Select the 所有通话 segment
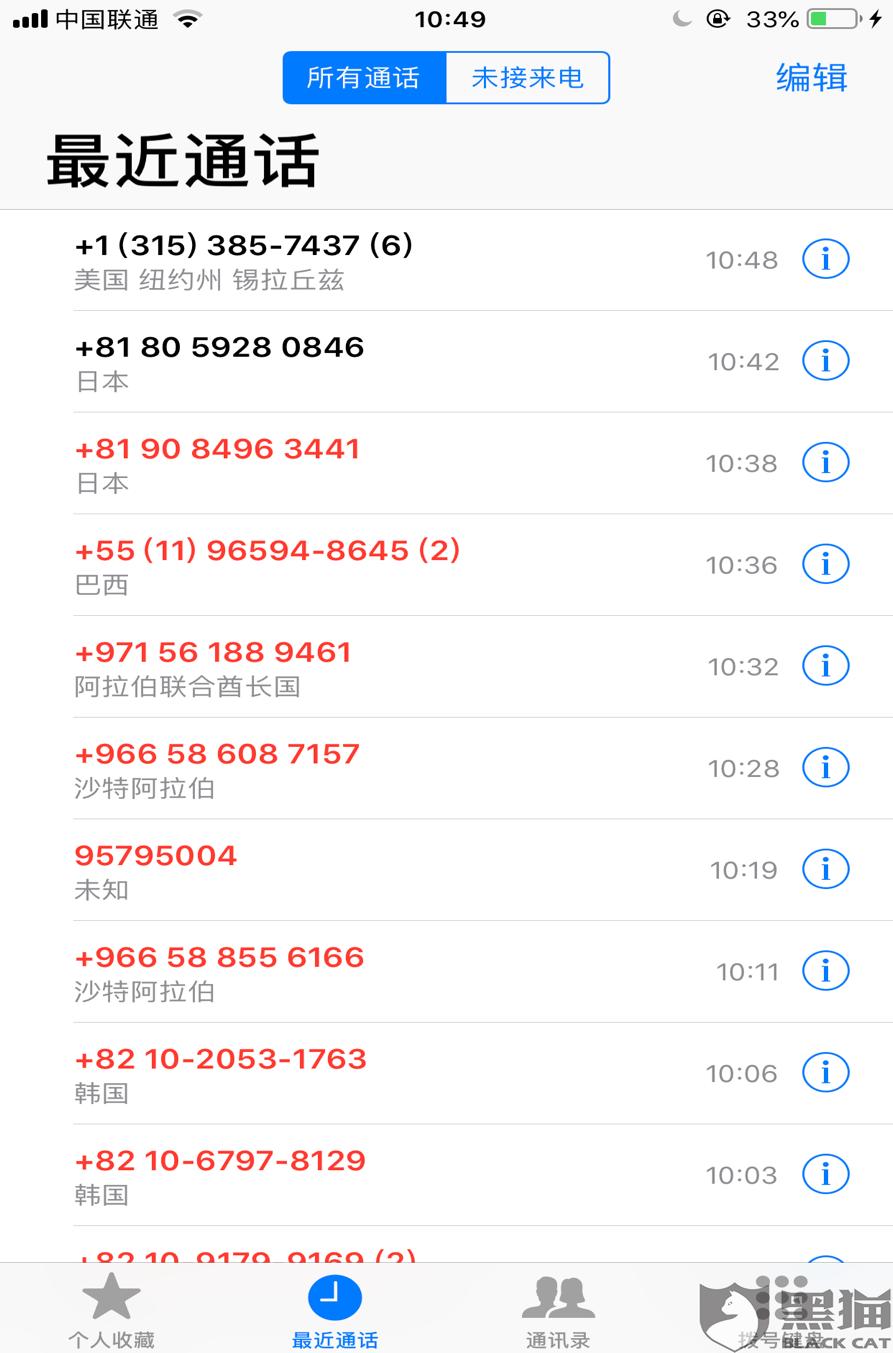The height and width of the screenshot is (1353, 893). pyautogui.click(x=364, y=78)
